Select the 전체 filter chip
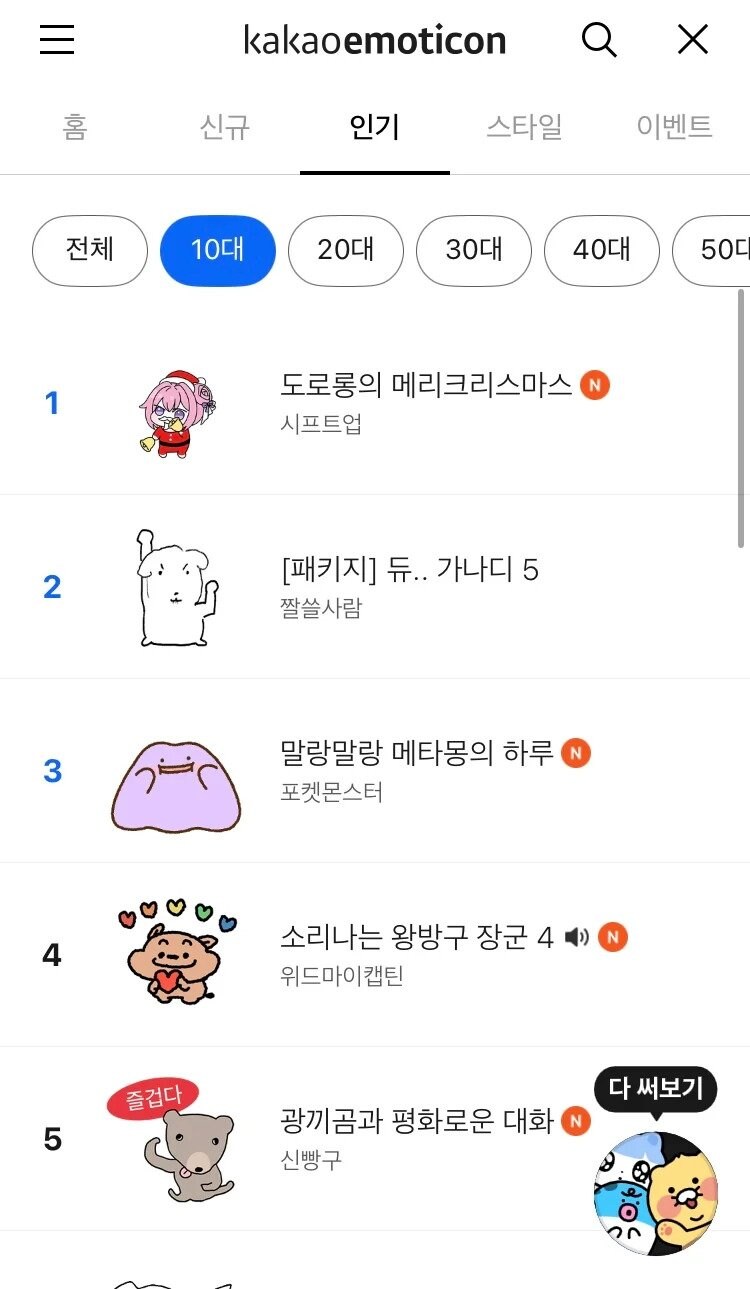Image resolution: width=750 pixels, height=1289 pixels. [x=89, y=251]
